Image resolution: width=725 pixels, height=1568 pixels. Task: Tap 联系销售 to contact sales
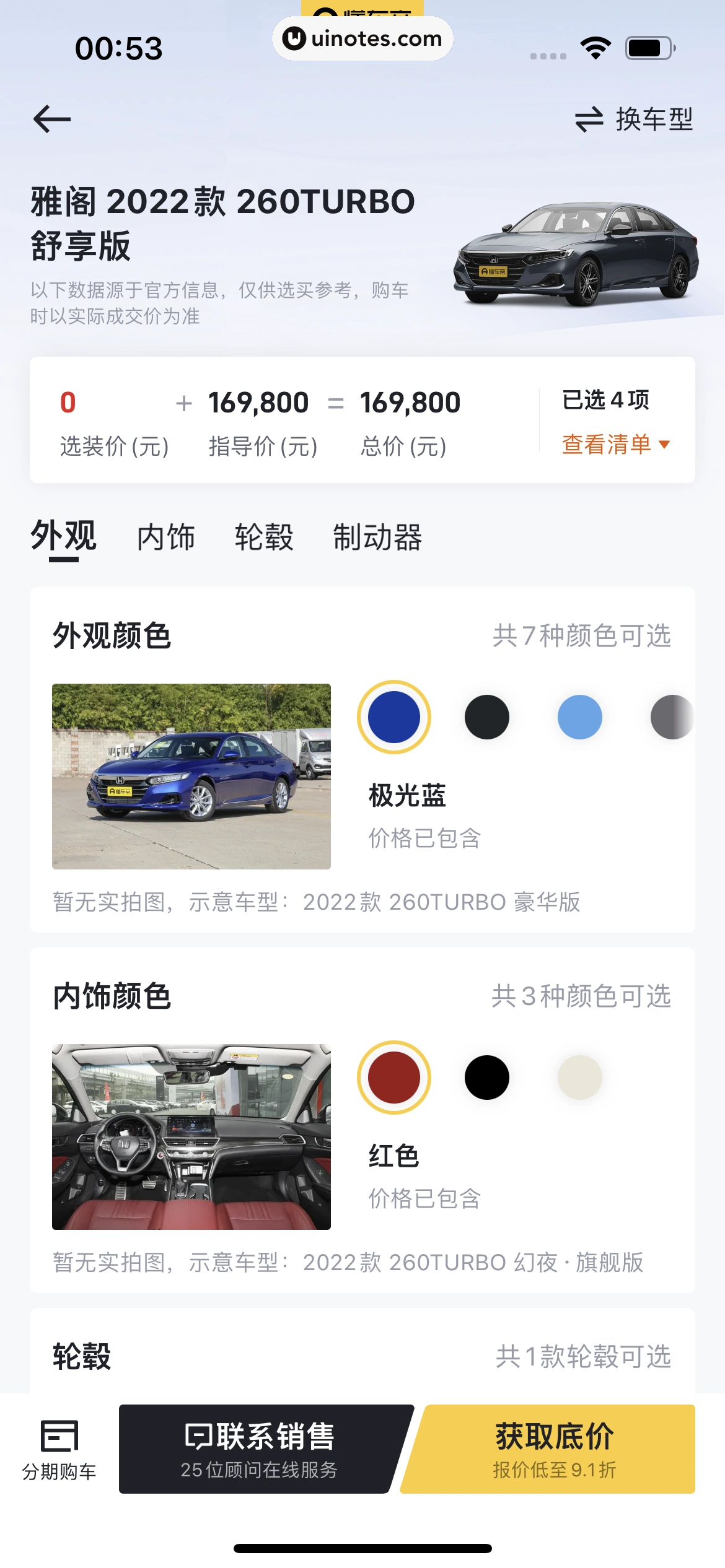point(260,1449)
